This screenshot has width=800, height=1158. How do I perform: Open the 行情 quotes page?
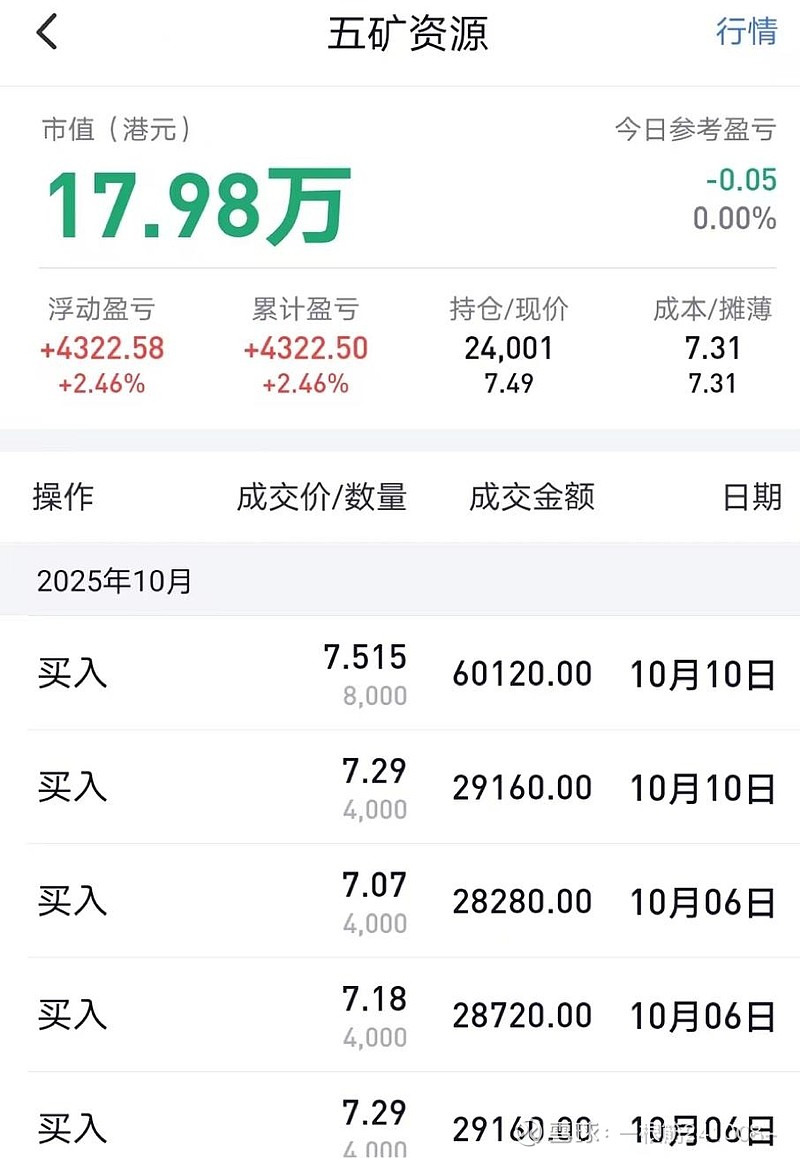(746, 31)
